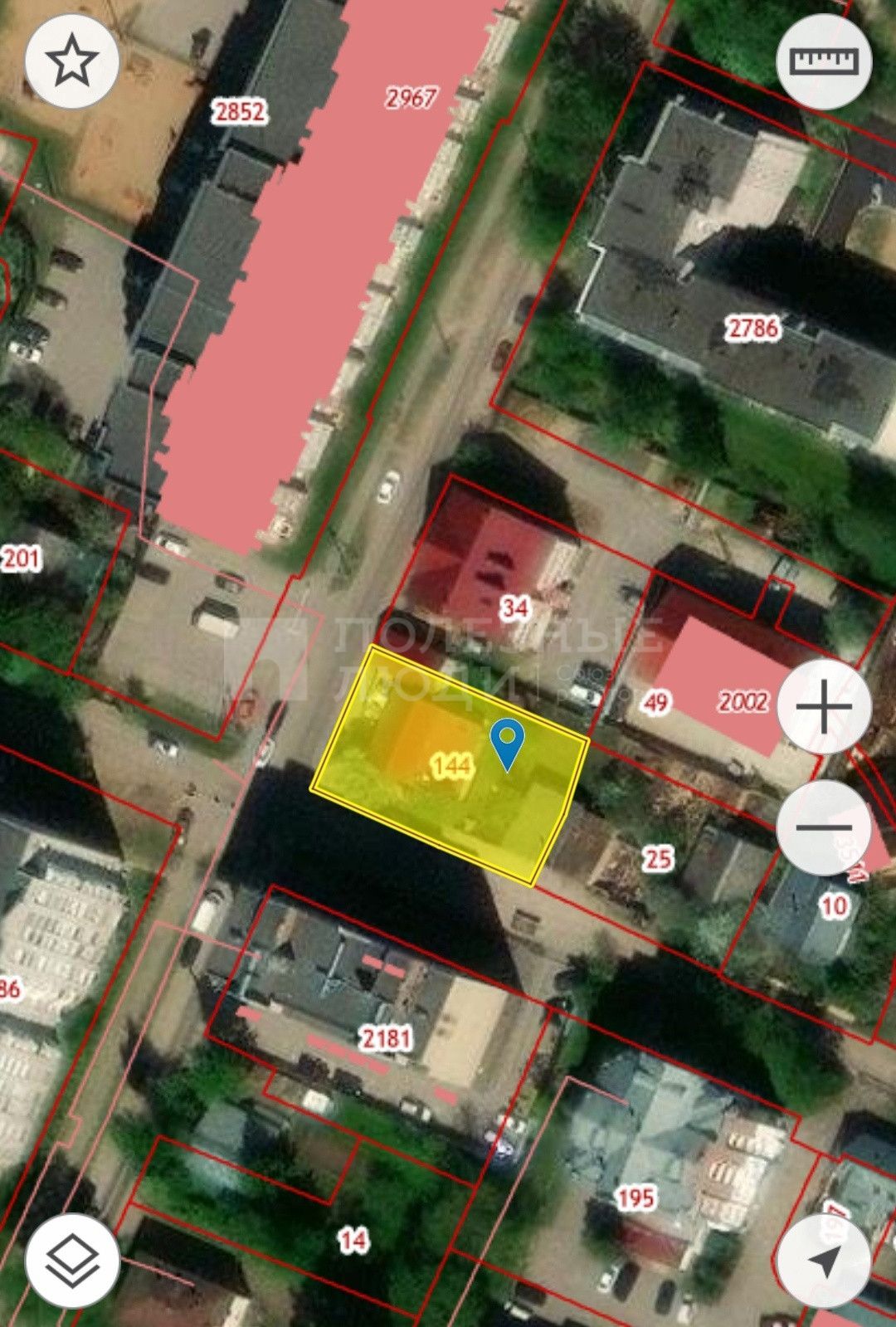The image size is (896, 1327).
Task: Tap the blue pin on parcel 144
Action: [506, 742]
